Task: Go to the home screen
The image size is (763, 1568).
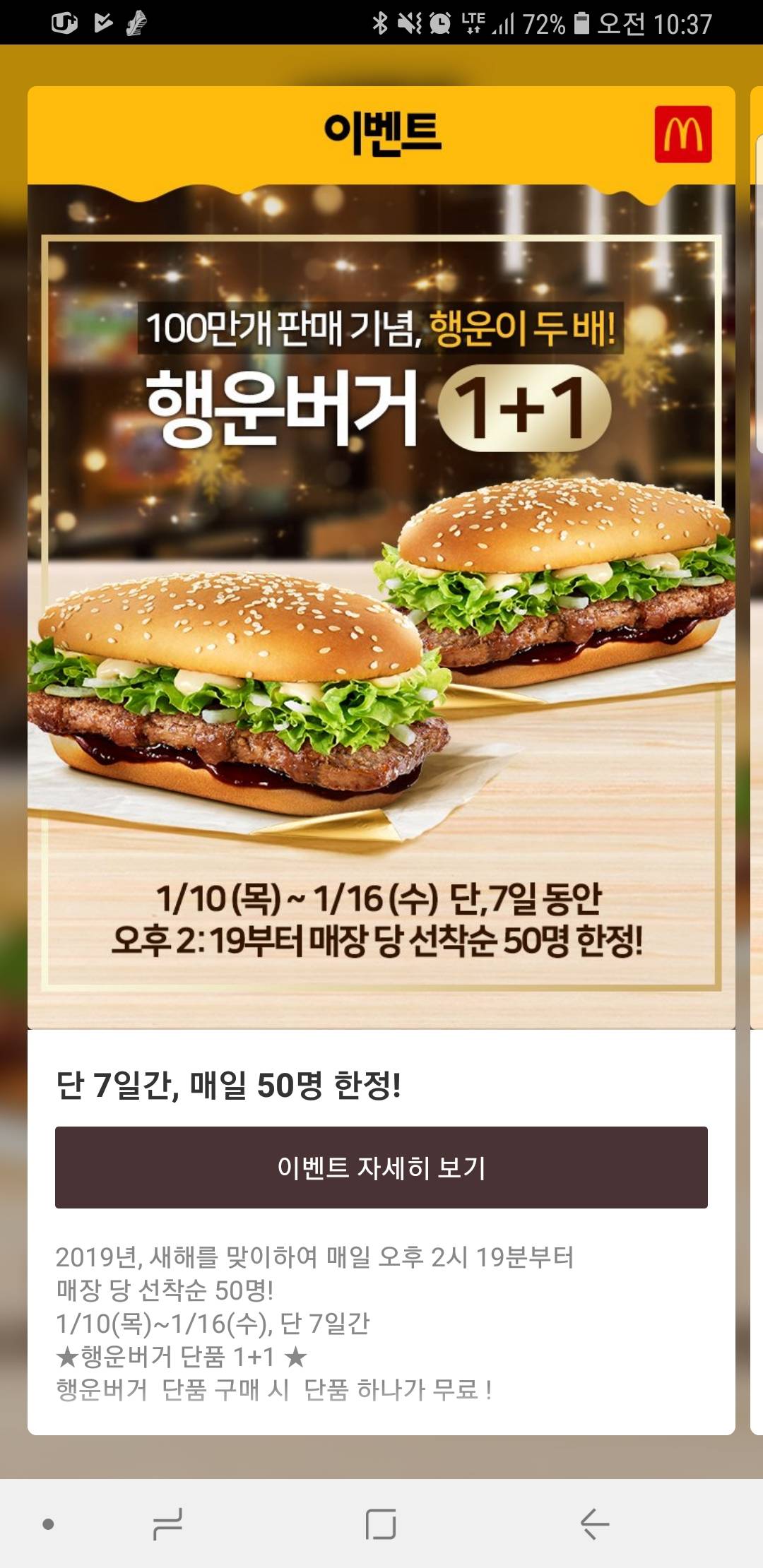Action: 381,1524
